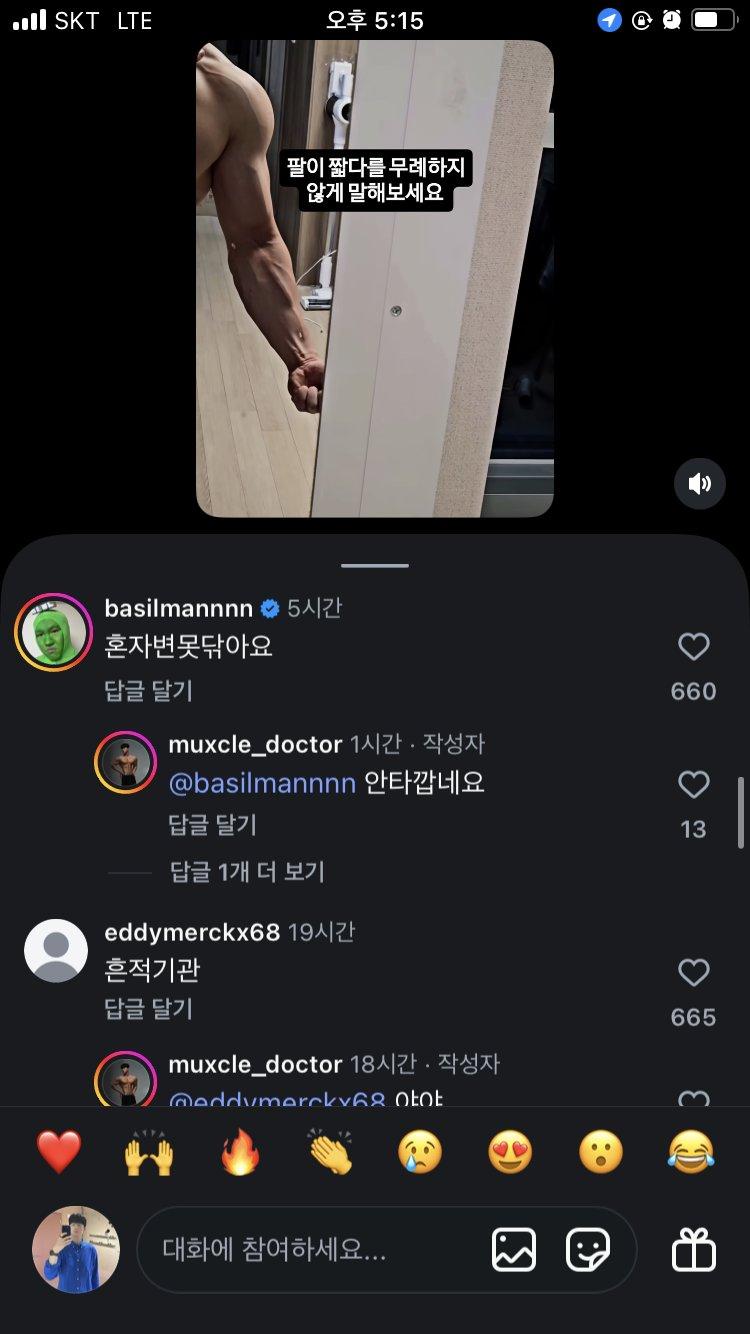Viewport: 750px width, 1334px height.
Task: Open eddymerckx68's profile avatar
Action: (55, 950)
